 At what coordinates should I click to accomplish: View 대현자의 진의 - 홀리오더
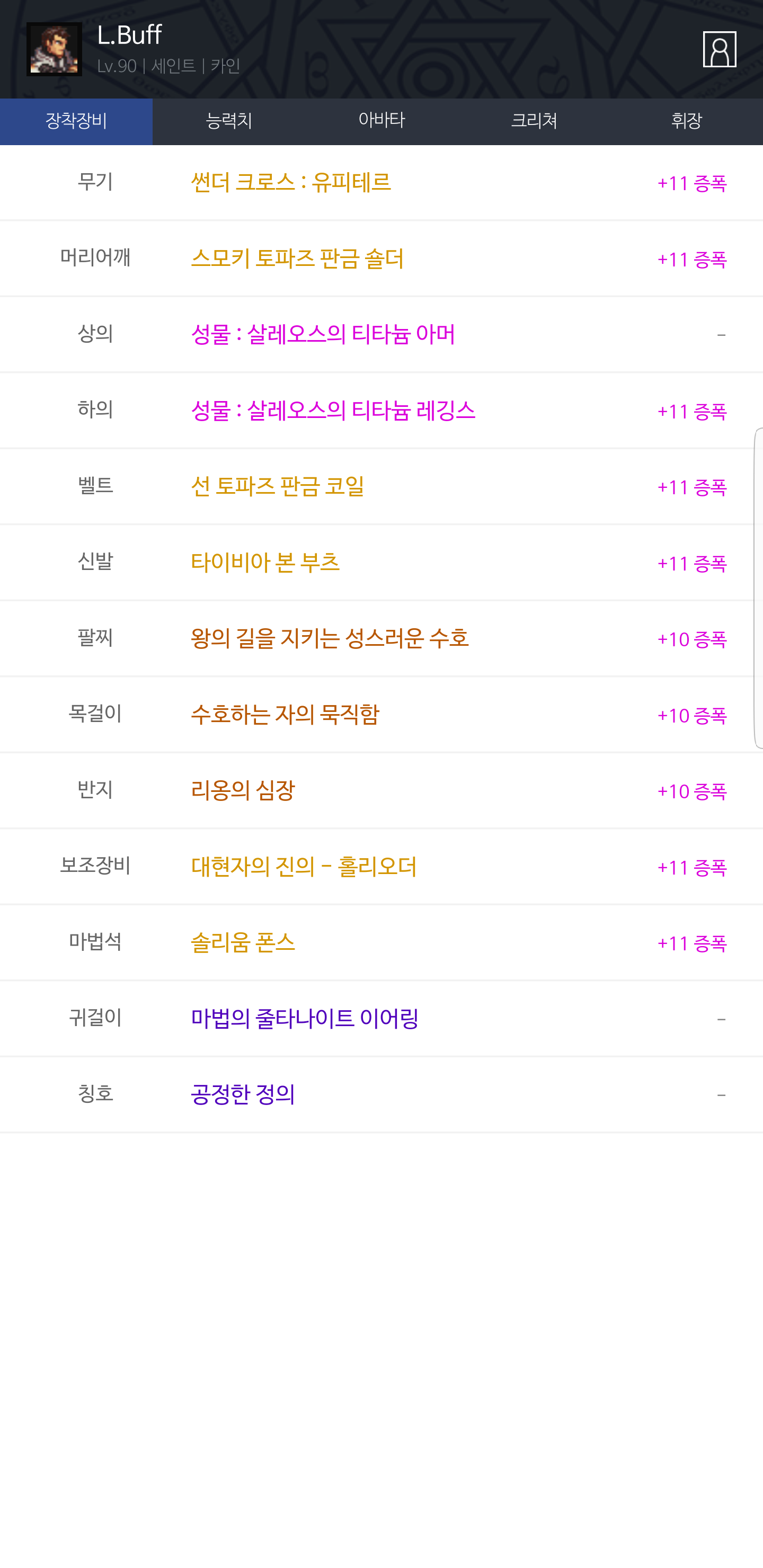(381, 867)
